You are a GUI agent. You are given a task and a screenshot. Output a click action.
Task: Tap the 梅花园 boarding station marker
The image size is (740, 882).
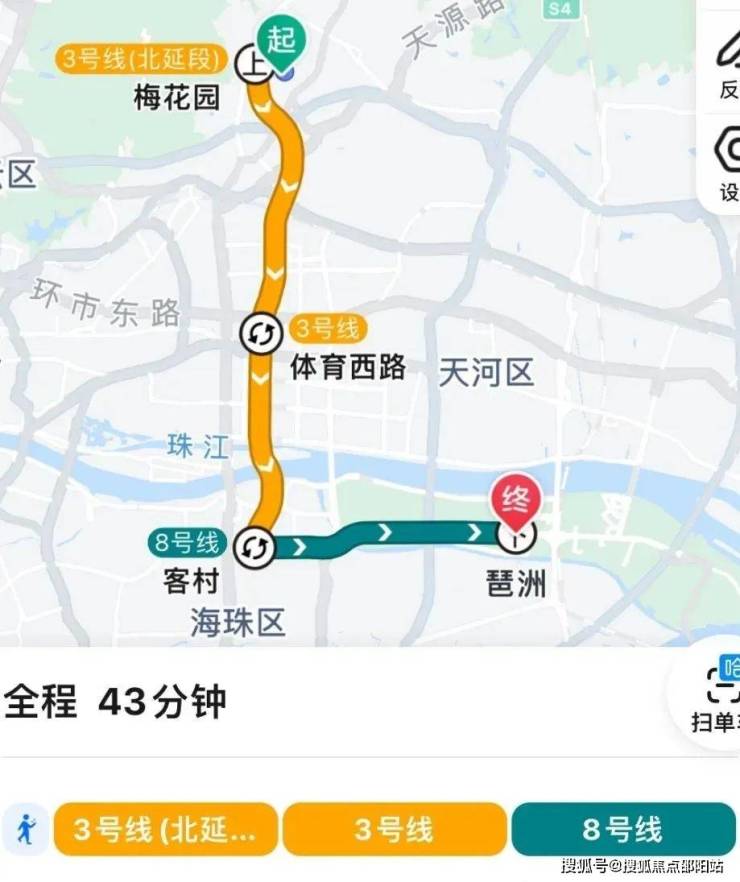tap(252, 63)
